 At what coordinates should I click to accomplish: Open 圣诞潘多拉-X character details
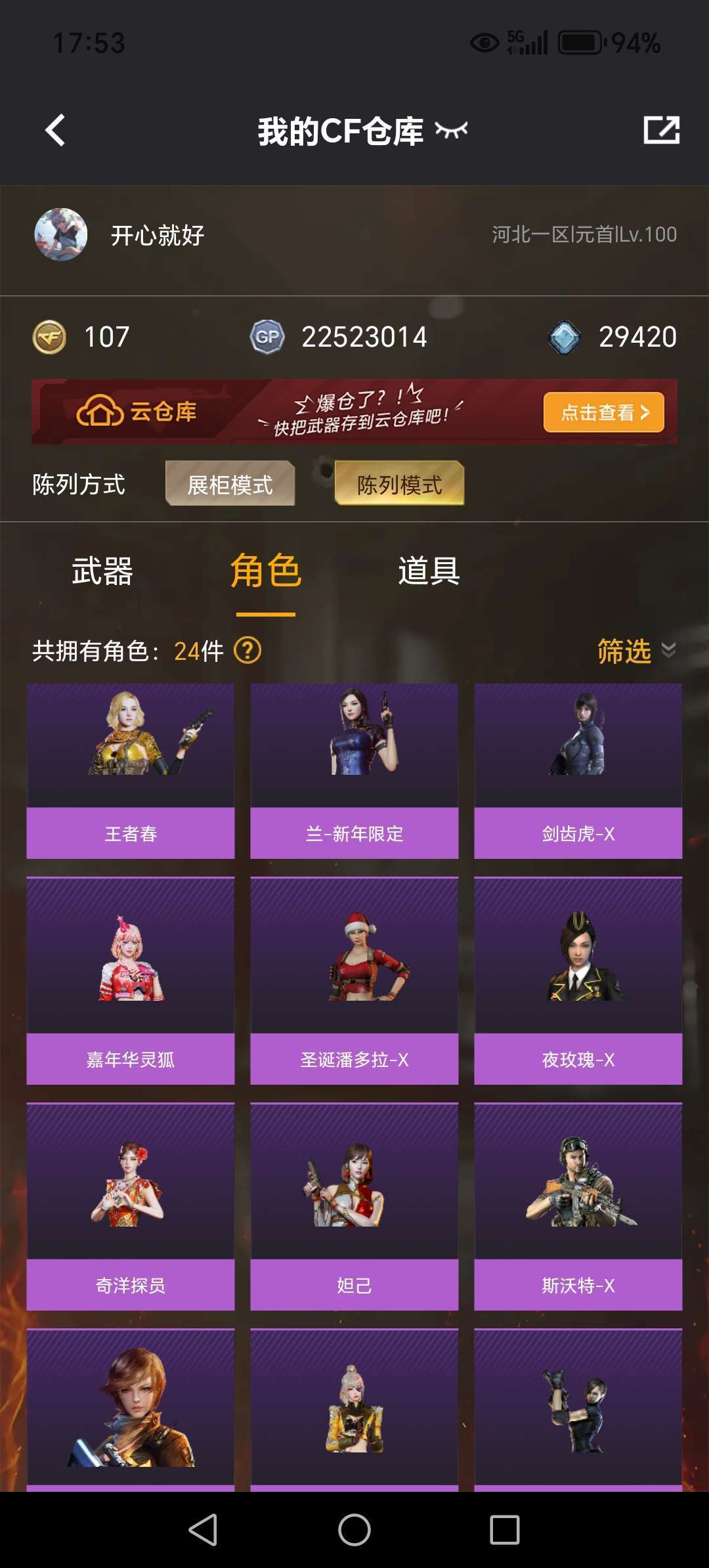tap(354, 981)
